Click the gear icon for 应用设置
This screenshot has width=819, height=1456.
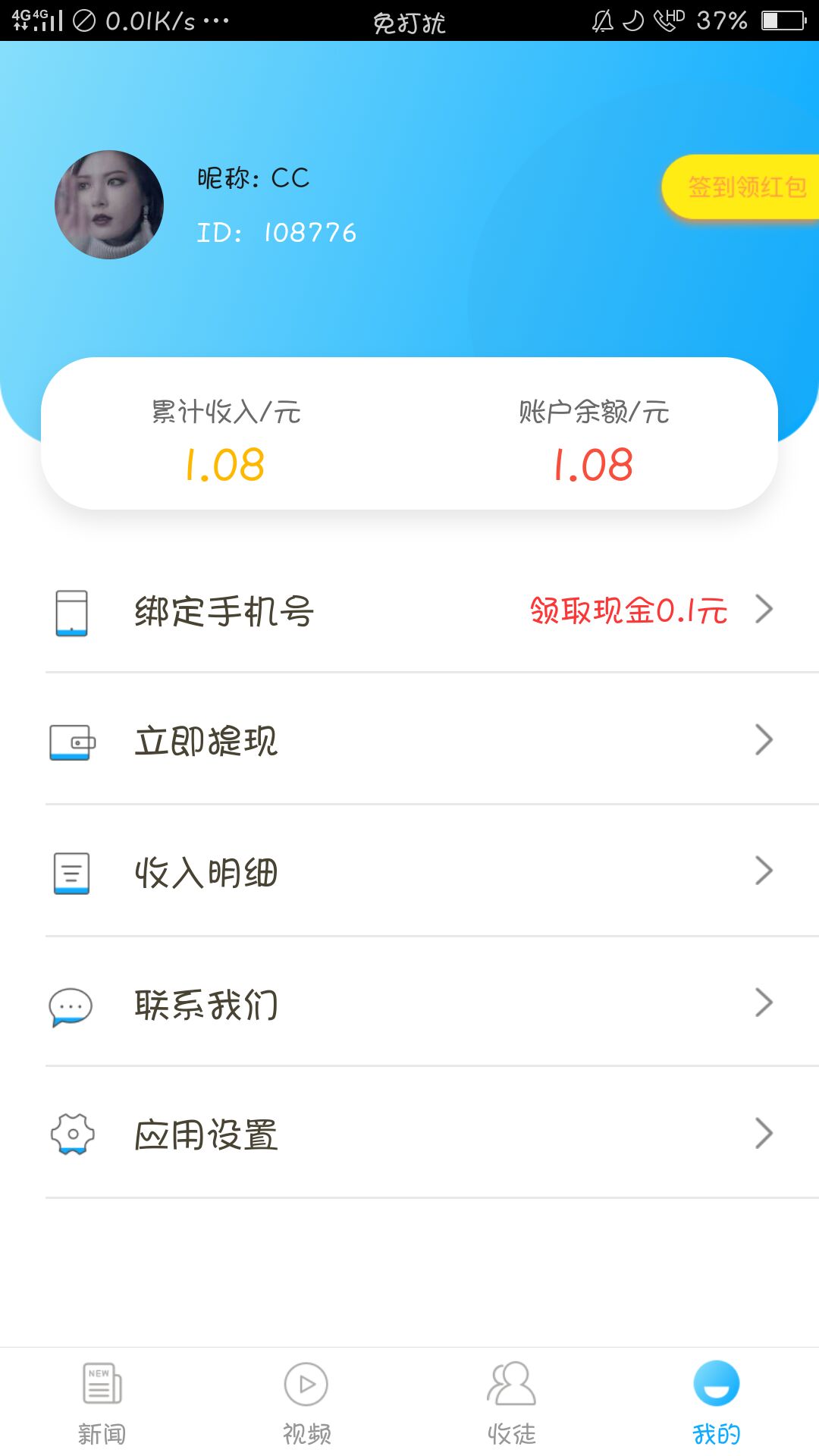pos(72,1134)
